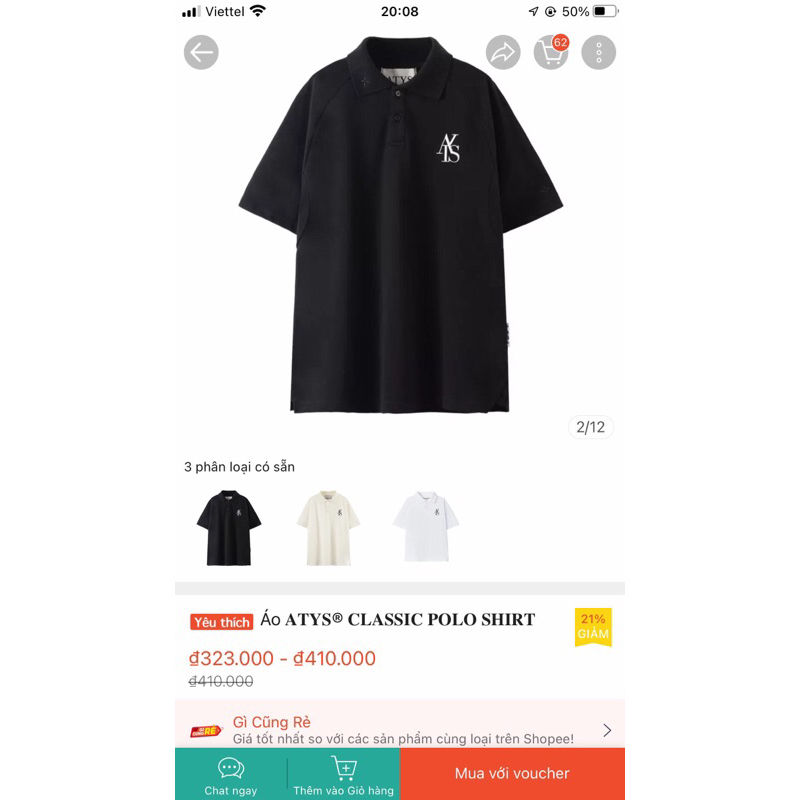The width and height of the screenshot is (800, 800).
Task: Share this polo shirt product
Action: (503, 52)
